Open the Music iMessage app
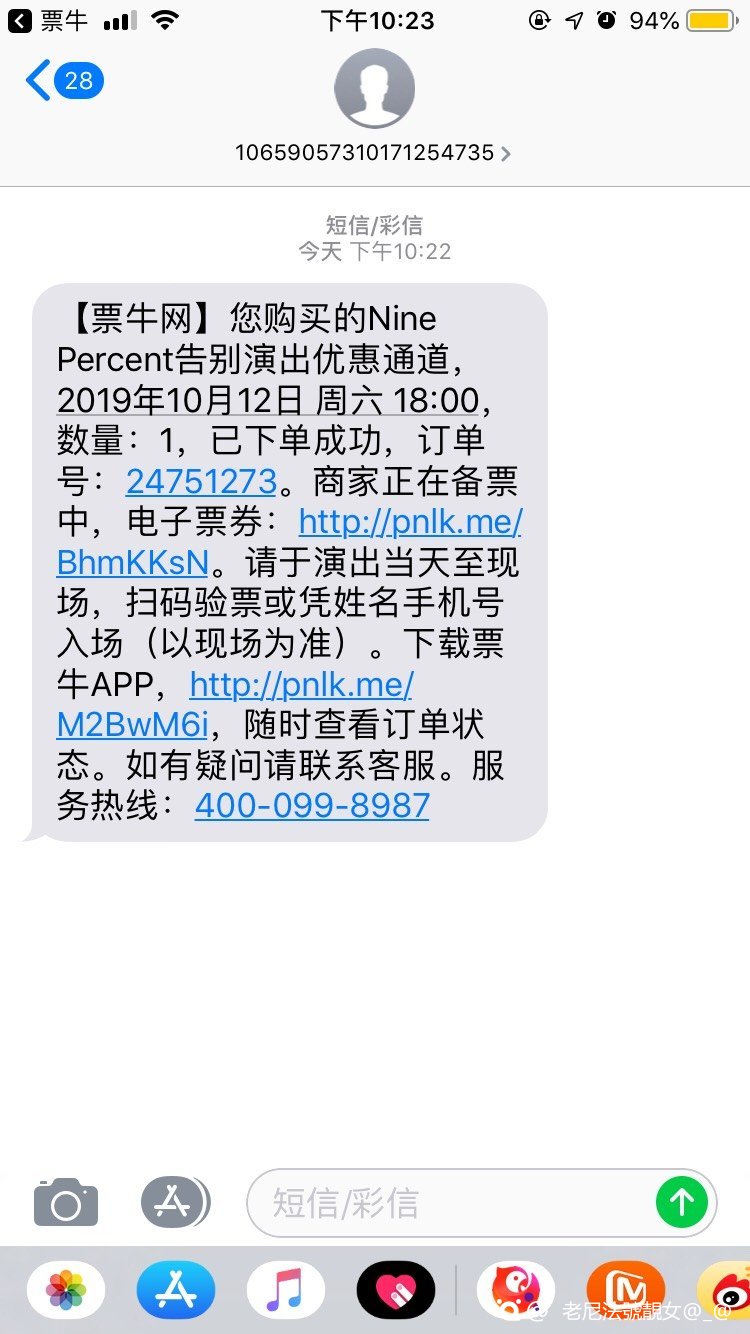The height and width of the screenshot is (1334, 750). tap(286, 1290)
